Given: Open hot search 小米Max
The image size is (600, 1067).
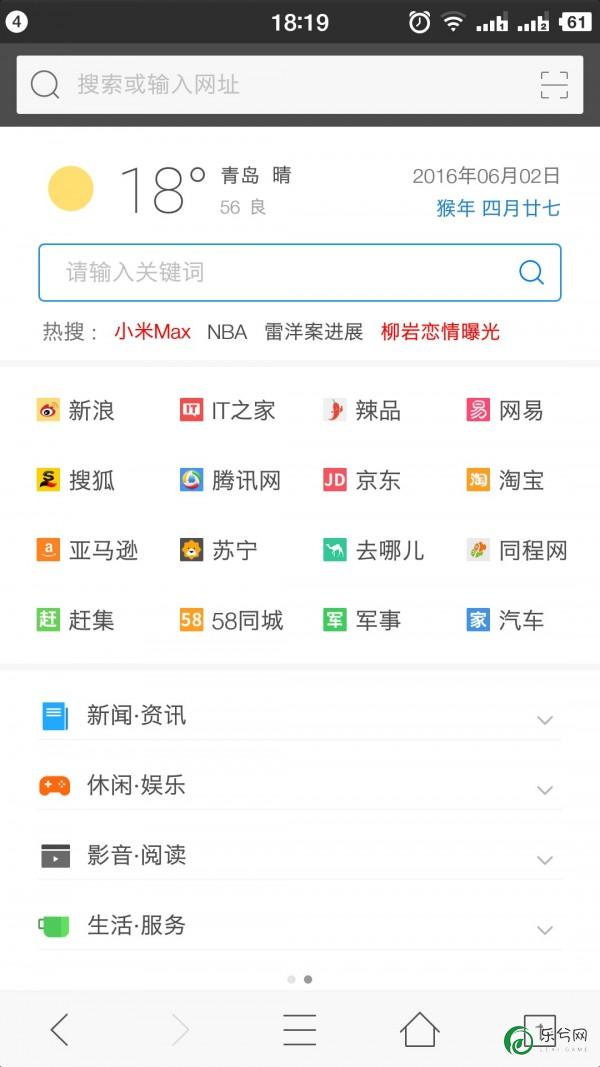Looking at the screenshot, I should tap(152, 332).
